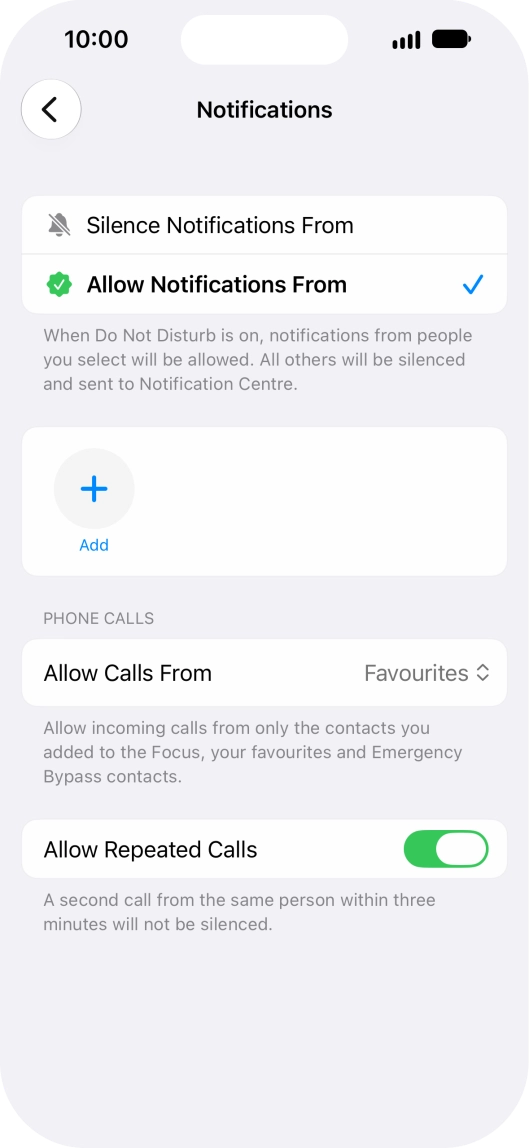
Task: Open the Allow Calls From picker
Action: (x=264, y=673)
